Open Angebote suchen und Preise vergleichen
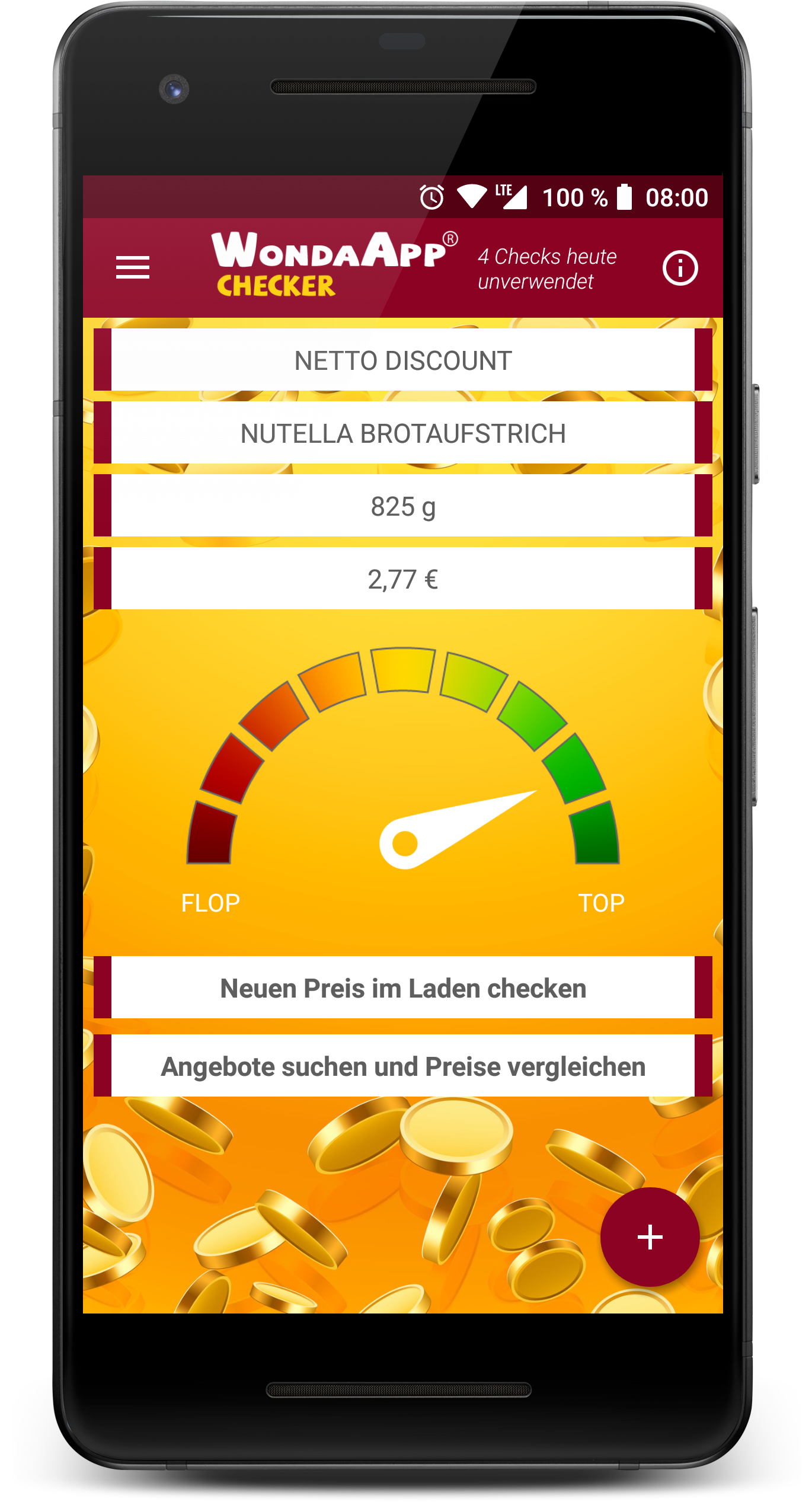The width and height of the screenshot is (812, 1502). [403, 1066]
